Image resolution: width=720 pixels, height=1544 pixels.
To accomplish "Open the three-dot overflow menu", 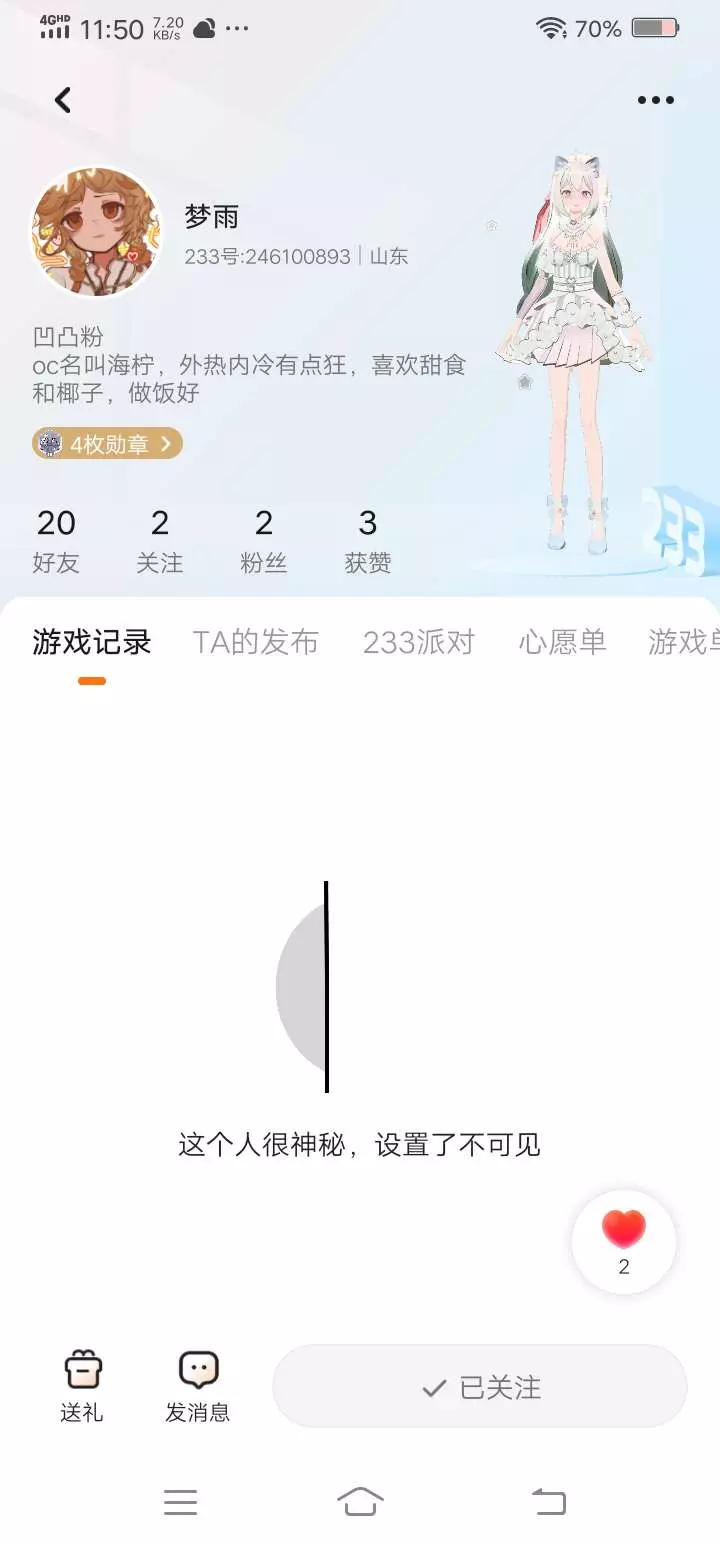I will pos(656,100).
